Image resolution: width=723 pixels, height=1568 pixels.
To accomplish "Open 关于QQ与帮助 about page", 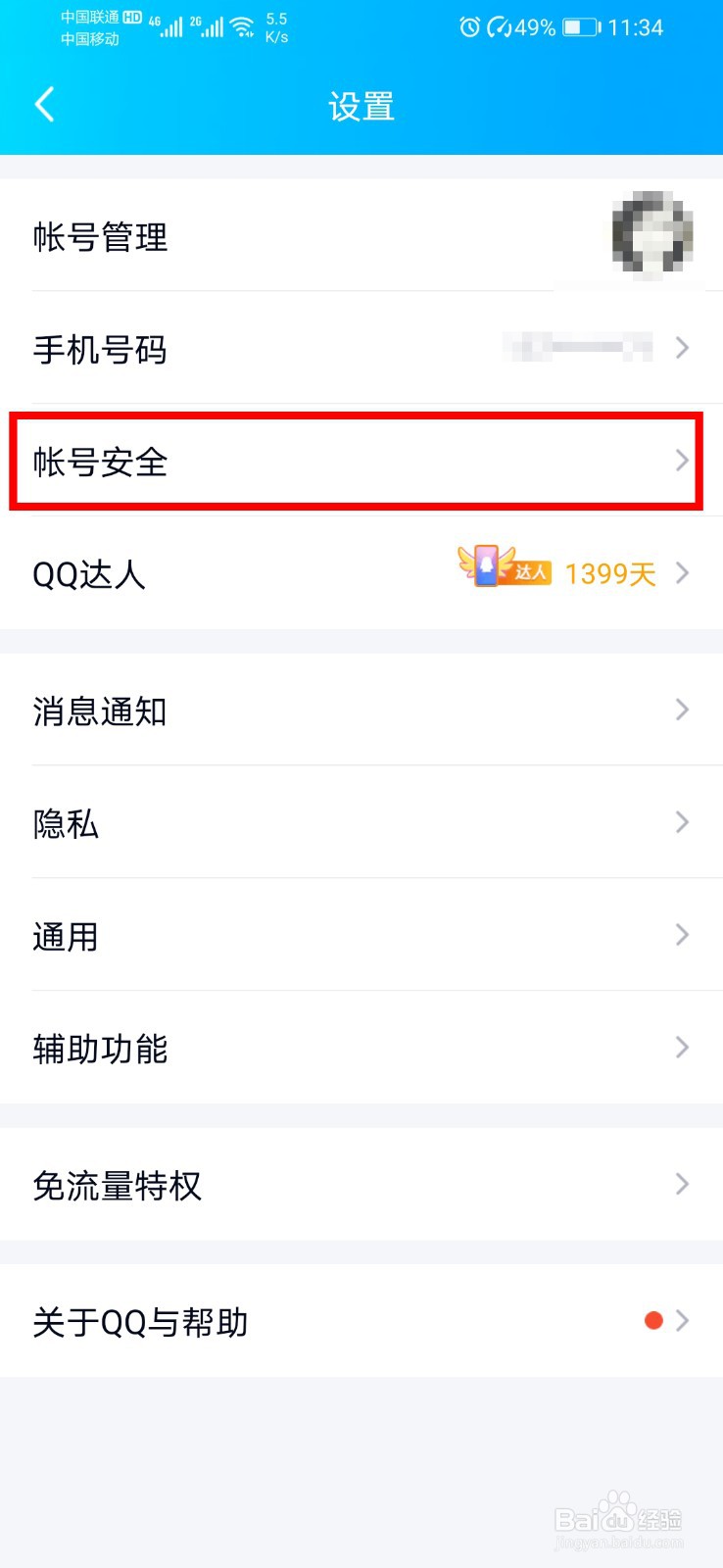I will tap(294, 1321).
